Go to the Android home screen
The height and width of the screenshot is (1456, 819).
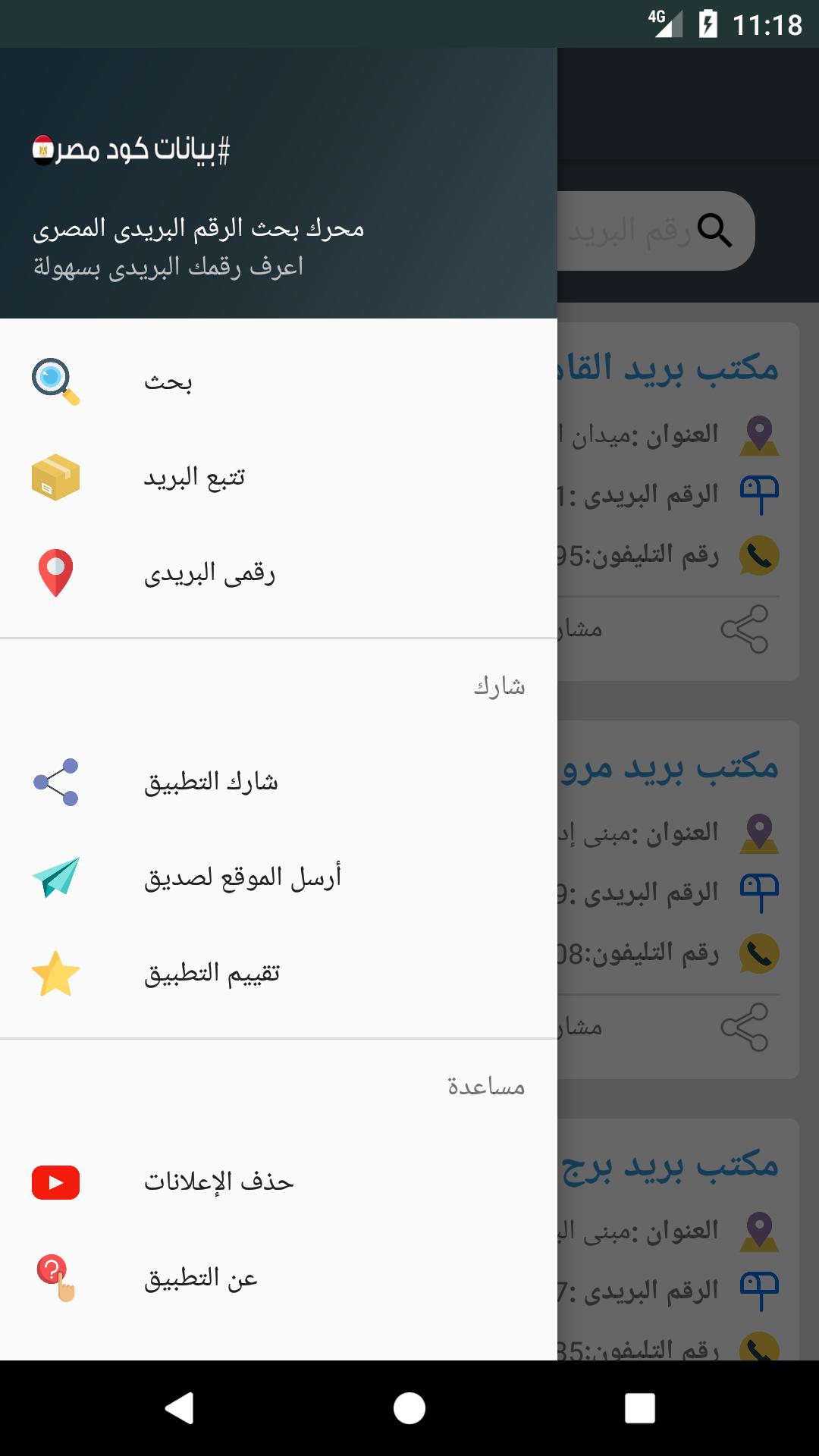pyautogui.click(x=409, y=1408)
